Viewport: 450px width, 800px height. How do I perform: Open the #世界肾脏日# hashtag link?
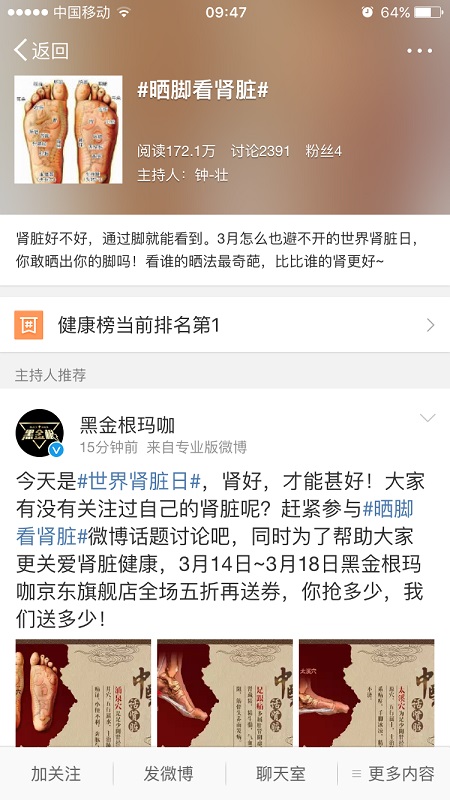tap(139, 481)
